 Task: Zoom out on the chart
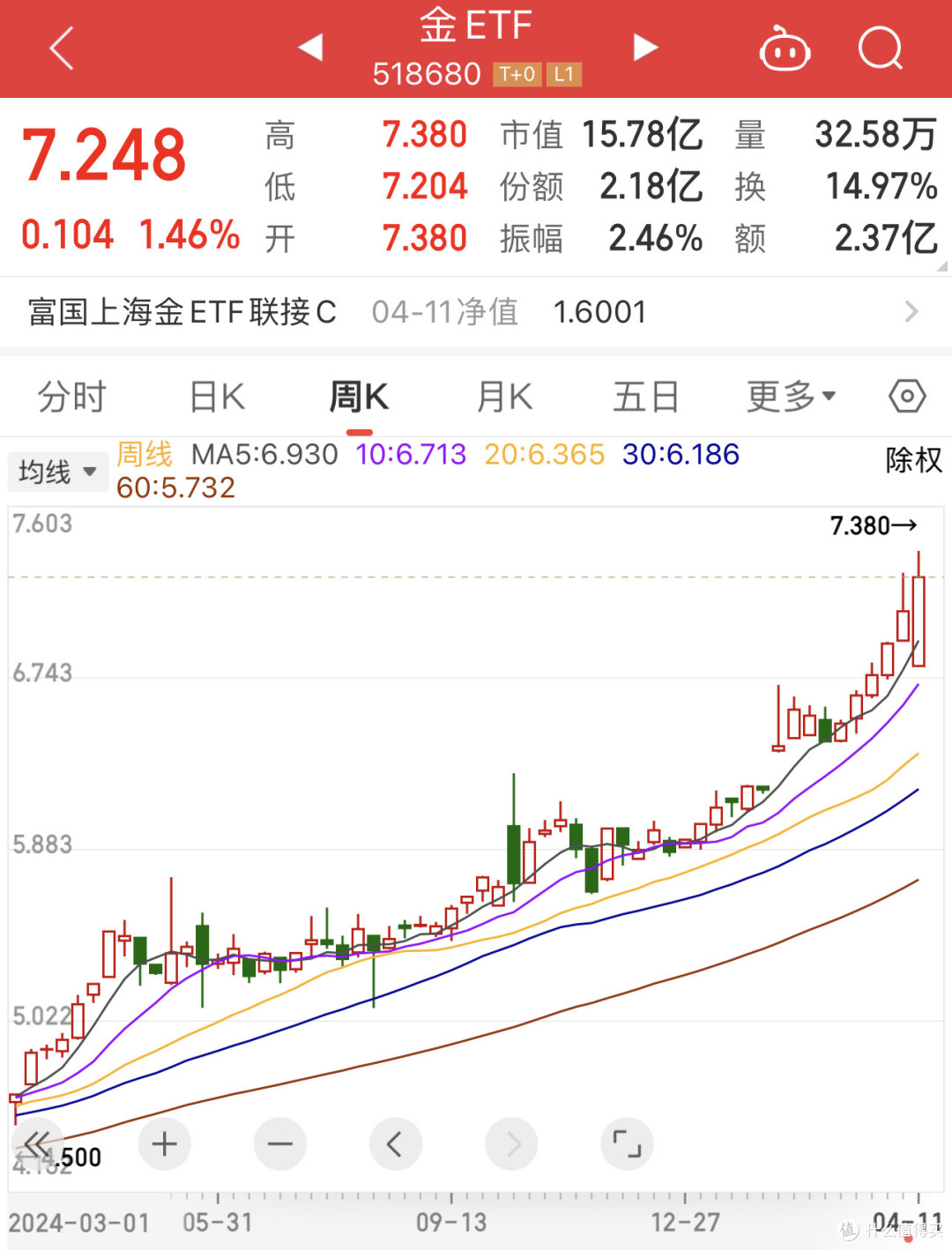[279, 1143]
